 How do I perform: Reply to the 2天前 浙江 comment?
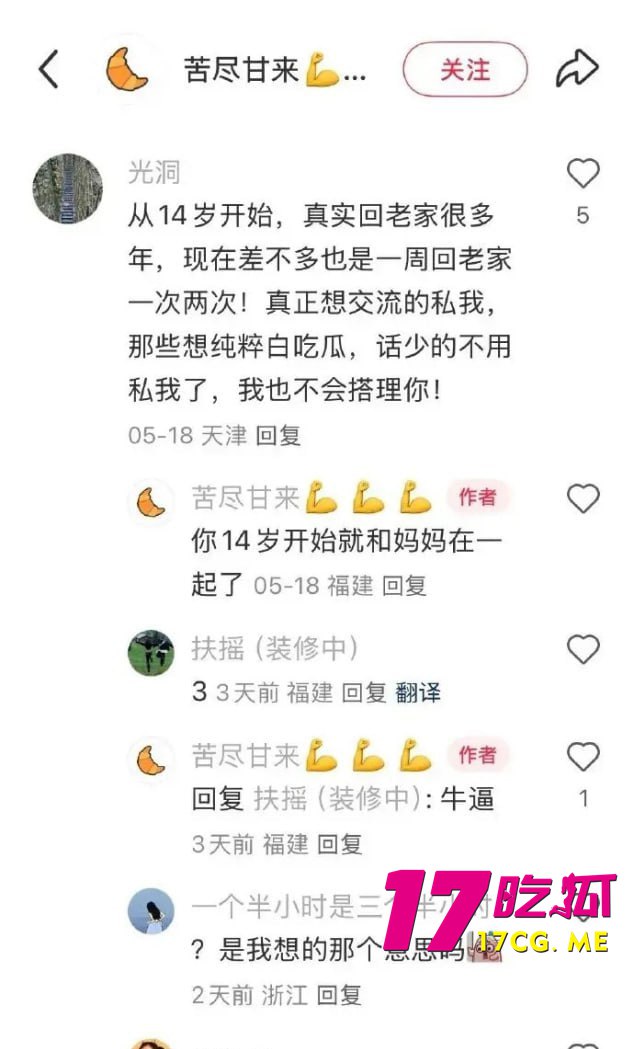340,994
